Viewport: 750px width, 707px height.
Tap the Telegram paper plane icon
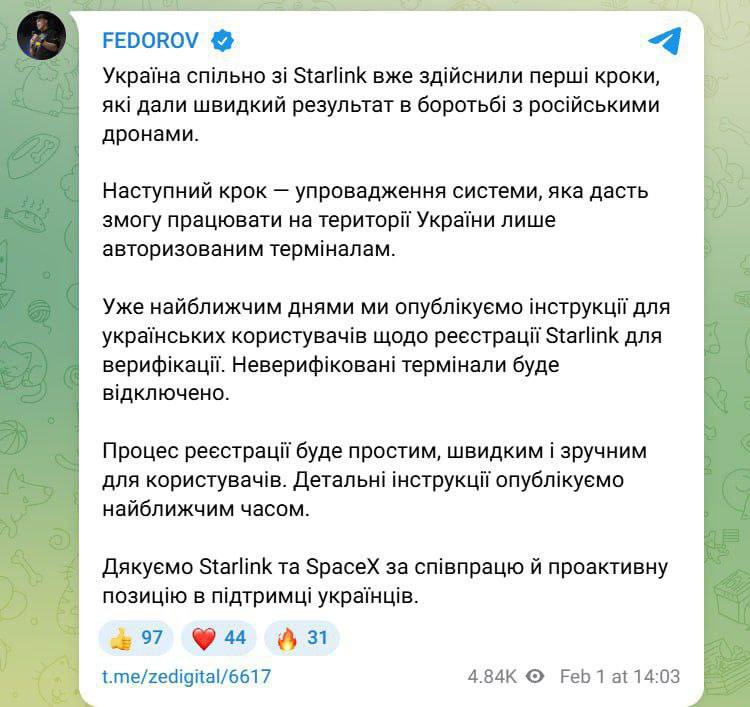[x=664, y=40]
